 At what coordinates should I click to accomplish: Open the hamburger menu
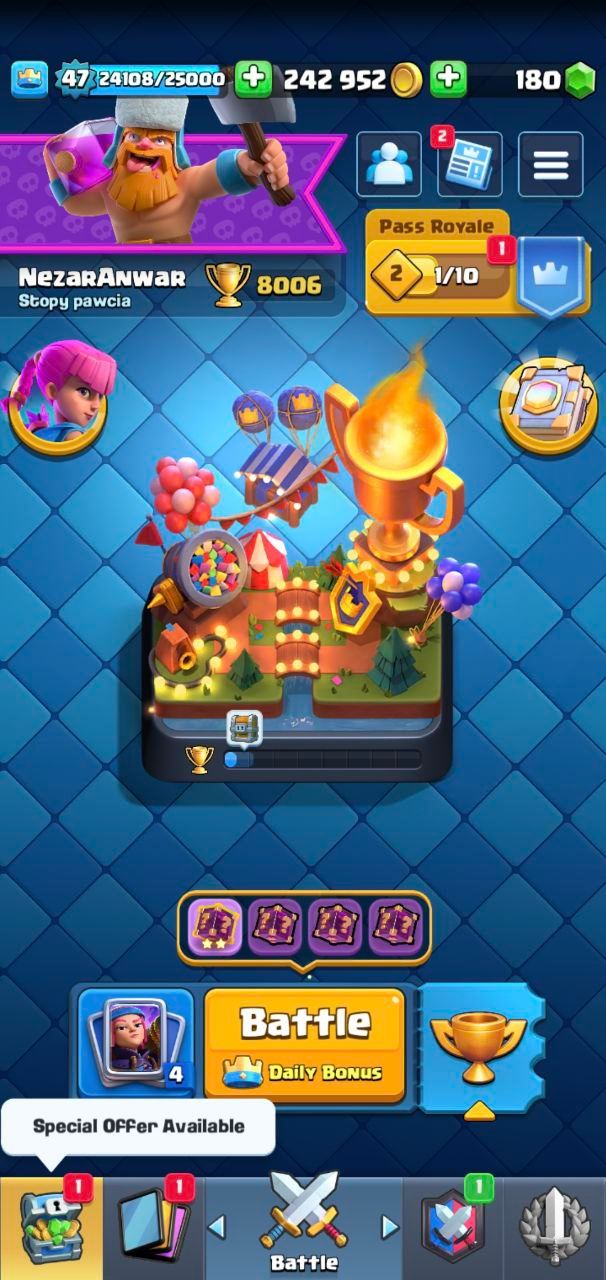[x=550, y=165]
